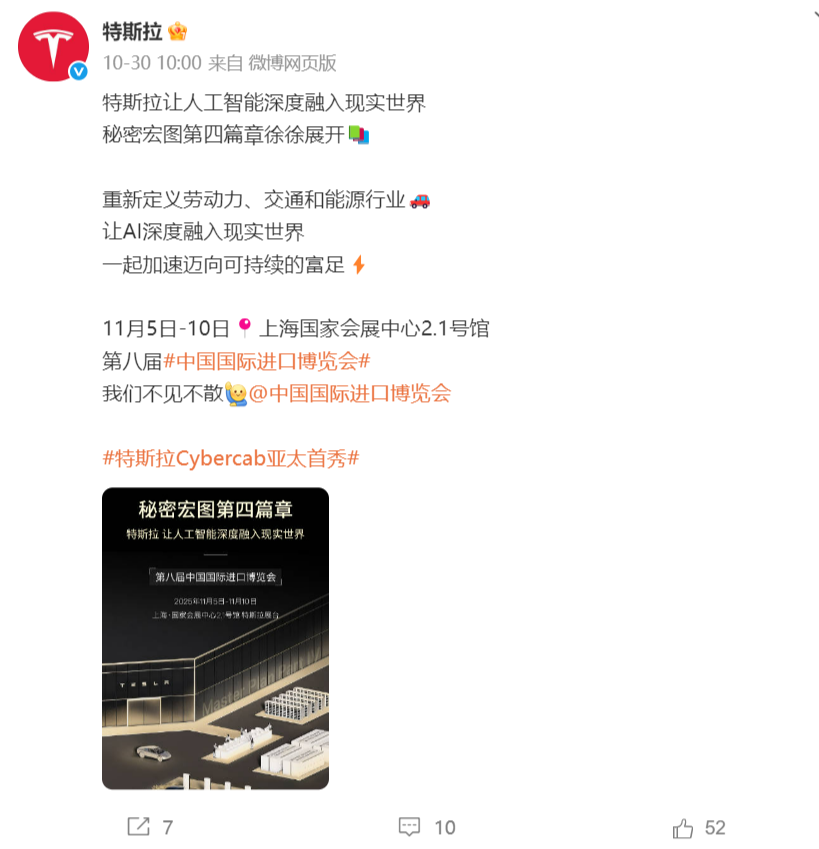
Task: Open comments on this post
Action: click(426, 828)
